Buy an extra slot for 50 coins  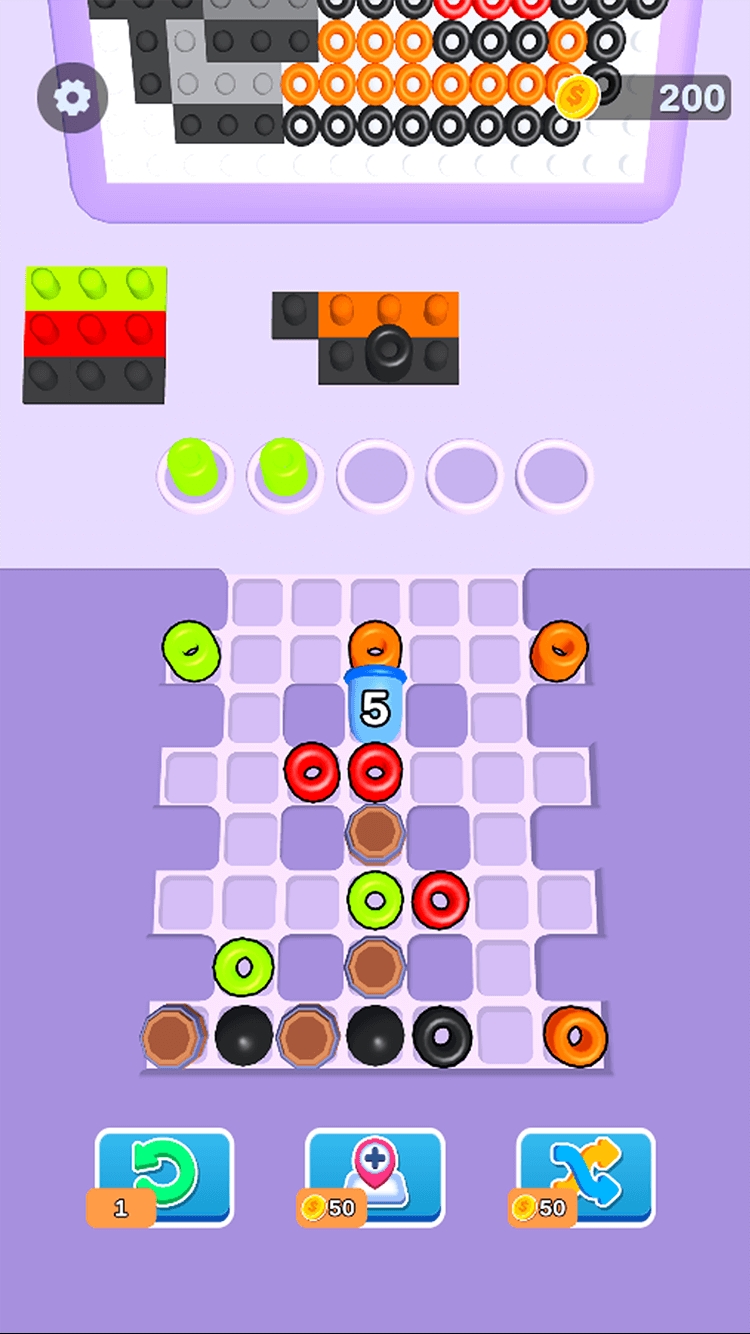pyautogui.click(x=375, y=1176)
